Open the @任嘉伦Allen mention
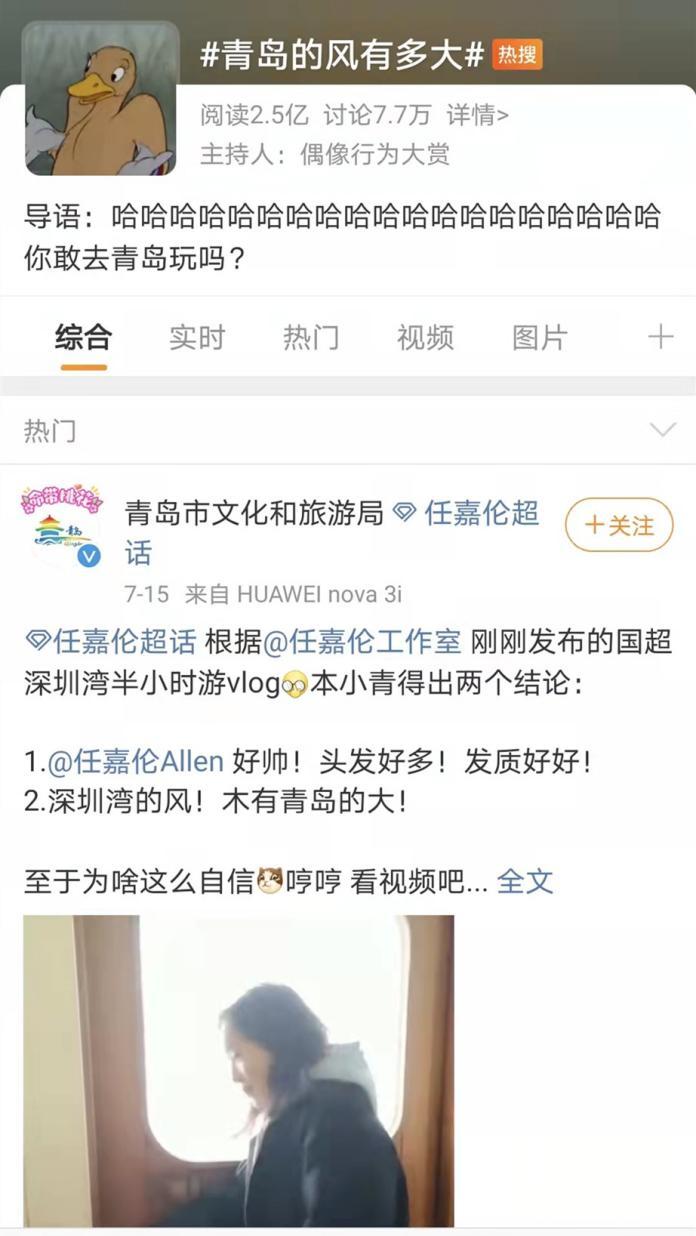Viewport: 696px width, 1236px height. pyautogui.click(x=136, y=761)
